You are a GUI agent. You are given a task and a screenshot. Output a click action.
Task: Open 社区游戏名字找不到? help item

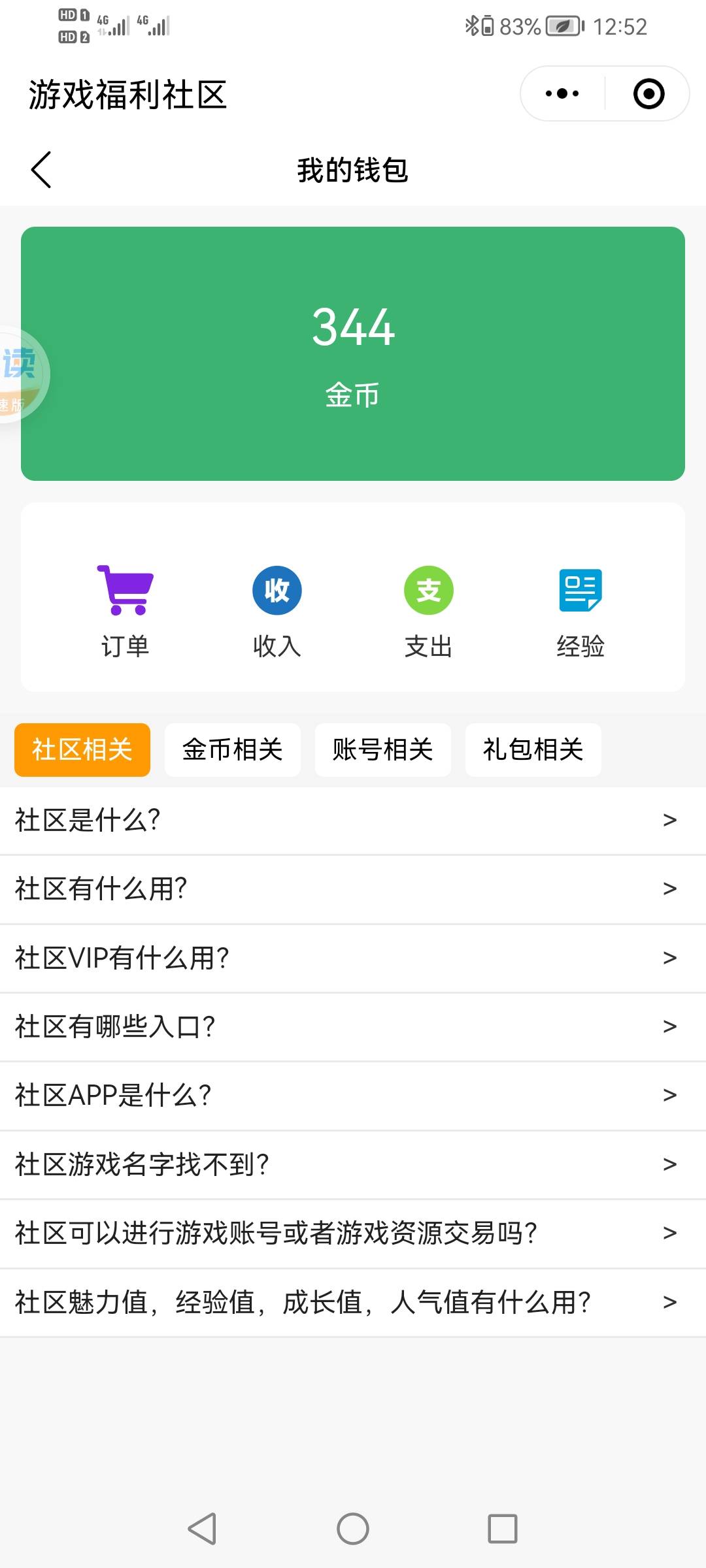(x=353, y=1164)
